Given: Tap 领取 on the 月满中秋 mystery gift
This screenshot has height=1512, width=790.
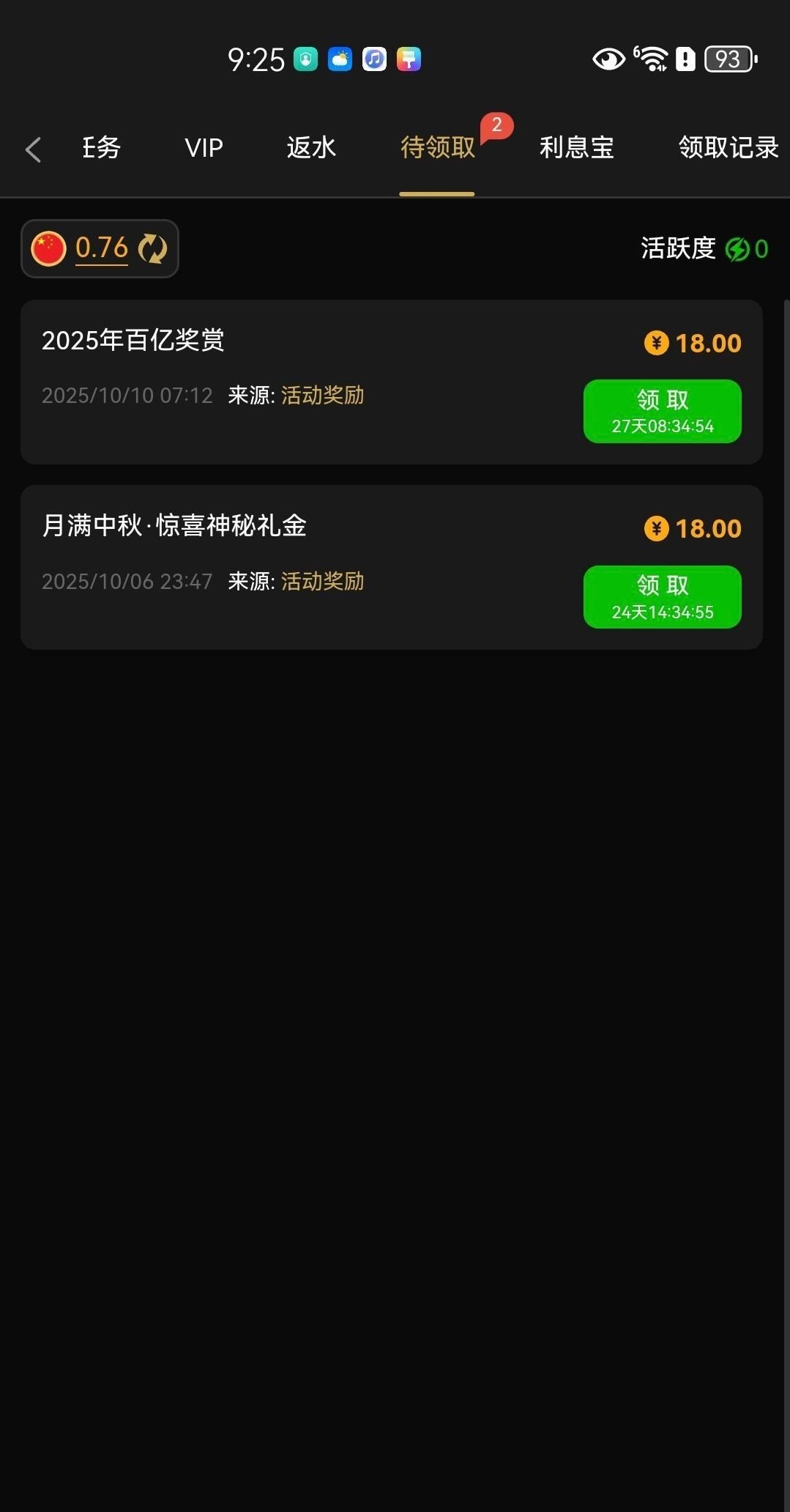Looking at the screenshot, I should pos(662,597).
